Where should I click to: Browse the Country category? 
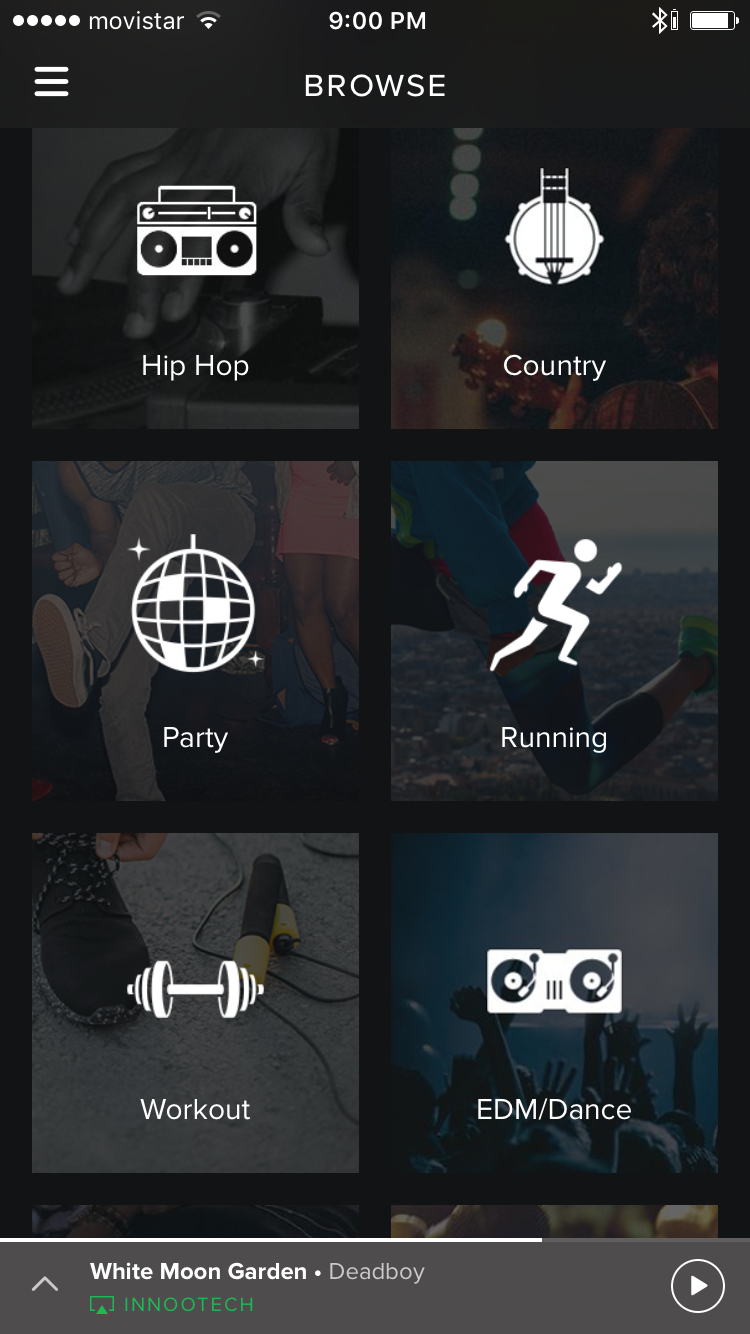[x=554, y=279]
